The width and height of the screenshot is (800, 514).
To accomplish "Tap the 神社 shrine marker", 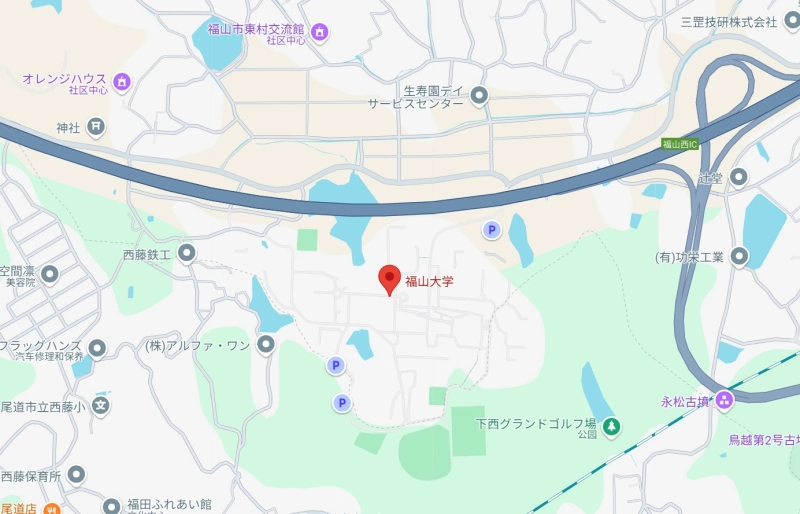I will (95, 126).
